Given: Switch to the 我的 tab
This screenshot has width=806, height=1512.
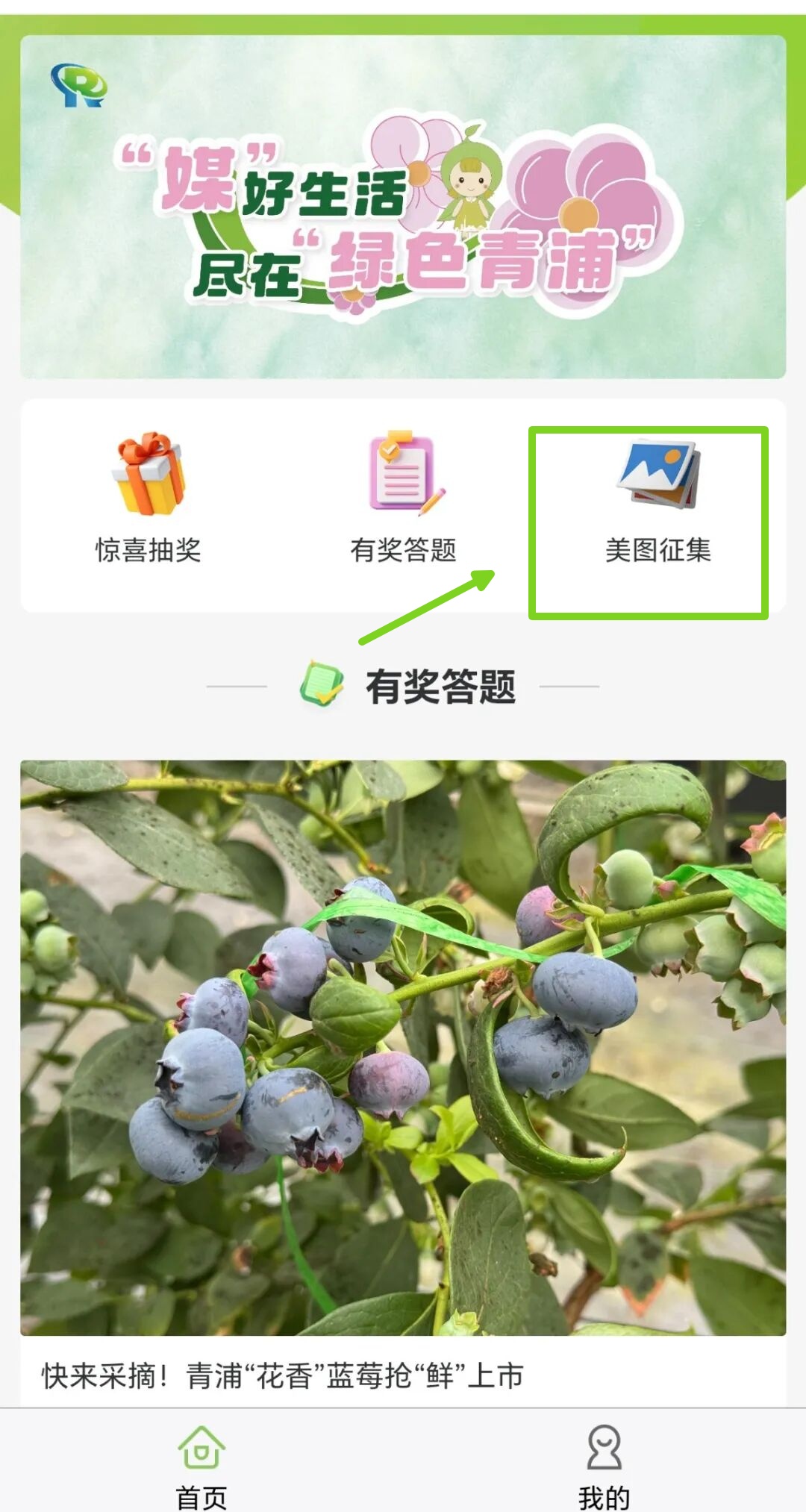Looking at the screenshot, I should [604, 1467].
